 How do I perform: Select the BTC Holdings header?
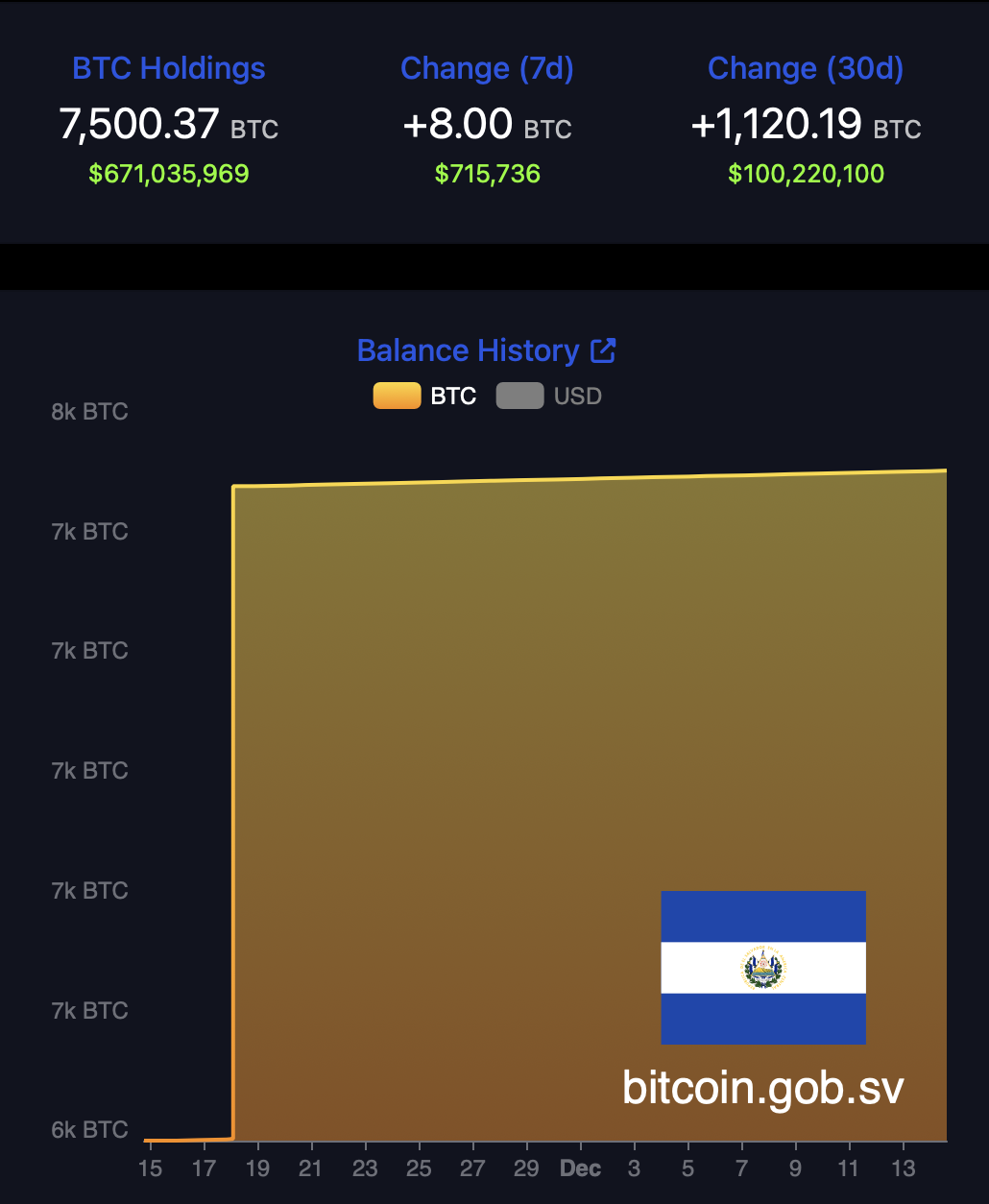click(168, 68)
